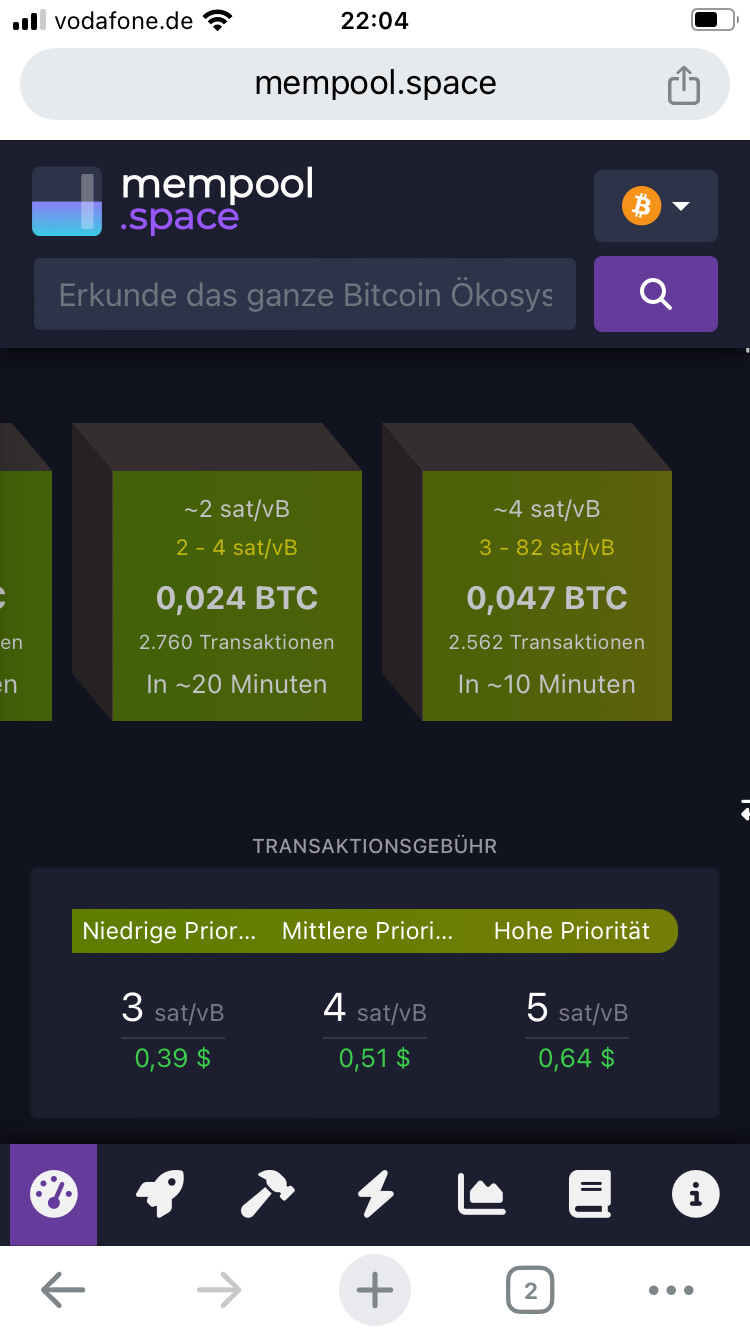Open the documentation book tab

point(589,1194)
